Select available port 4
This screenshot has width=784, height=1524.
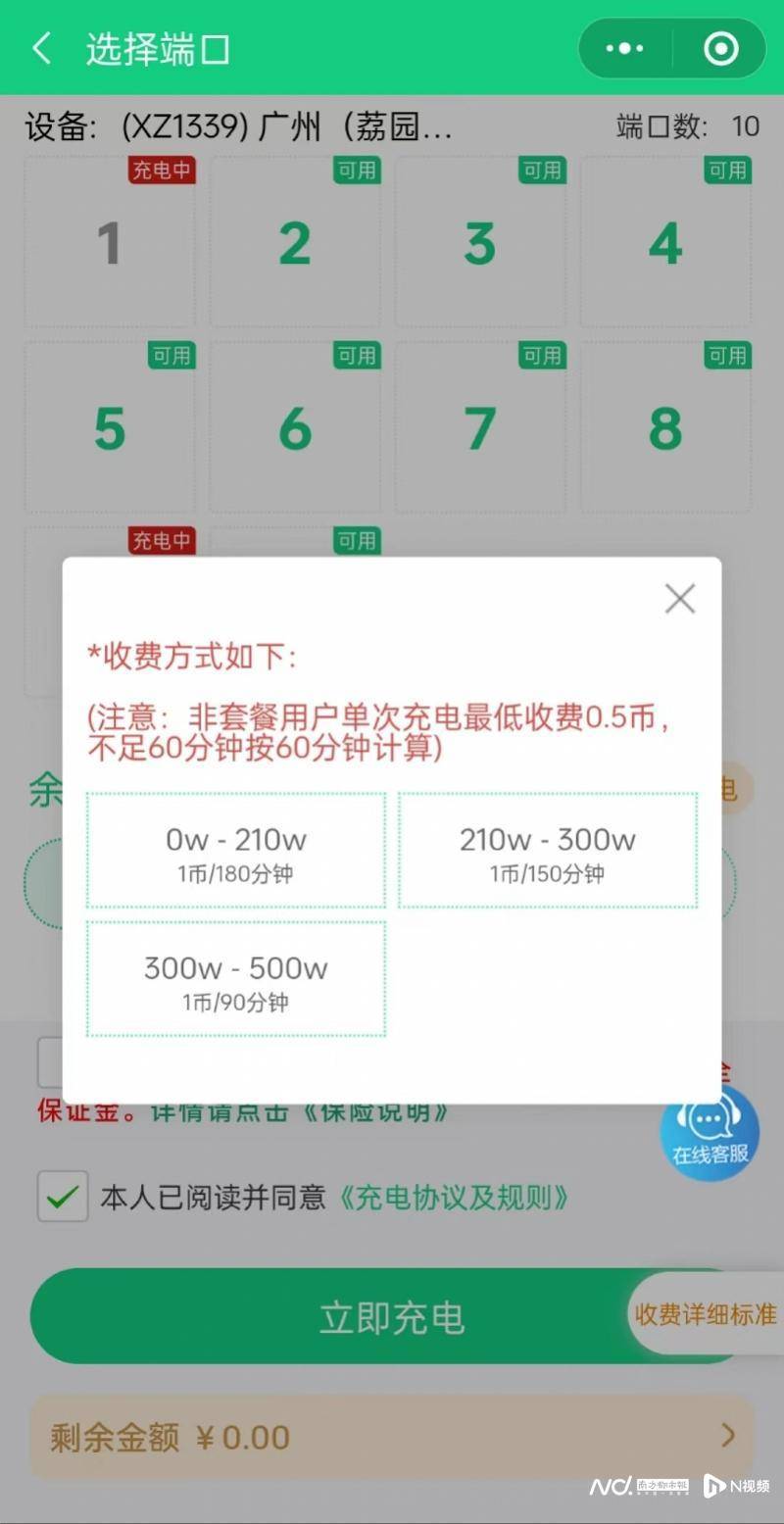[665, 243]
